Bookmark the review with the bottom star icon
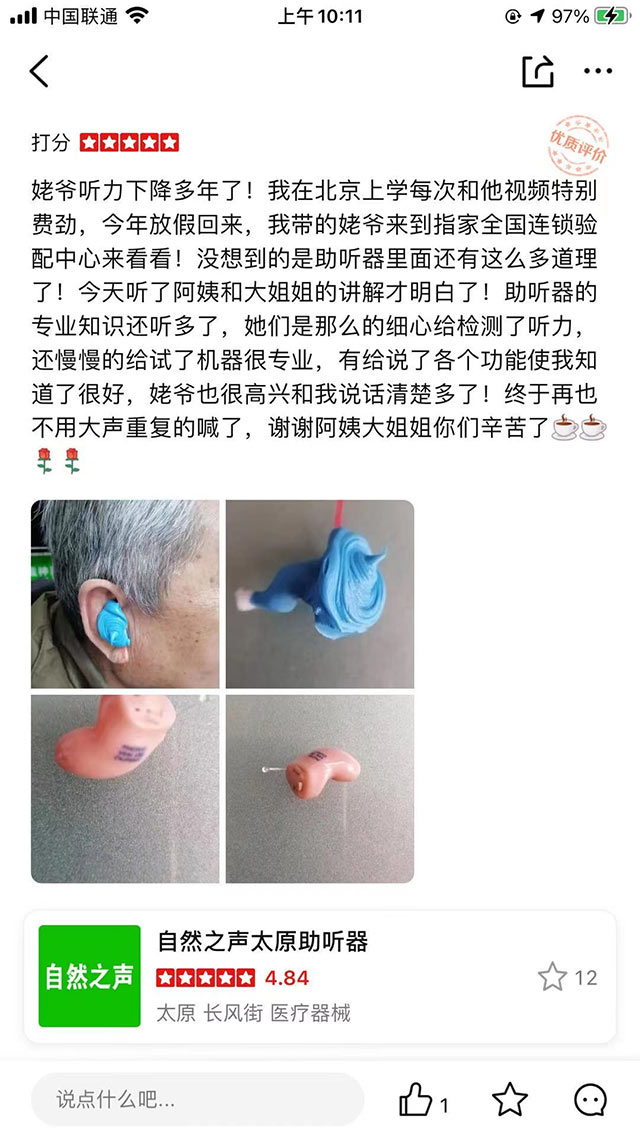640x1138 pixels. (510, 1100)
